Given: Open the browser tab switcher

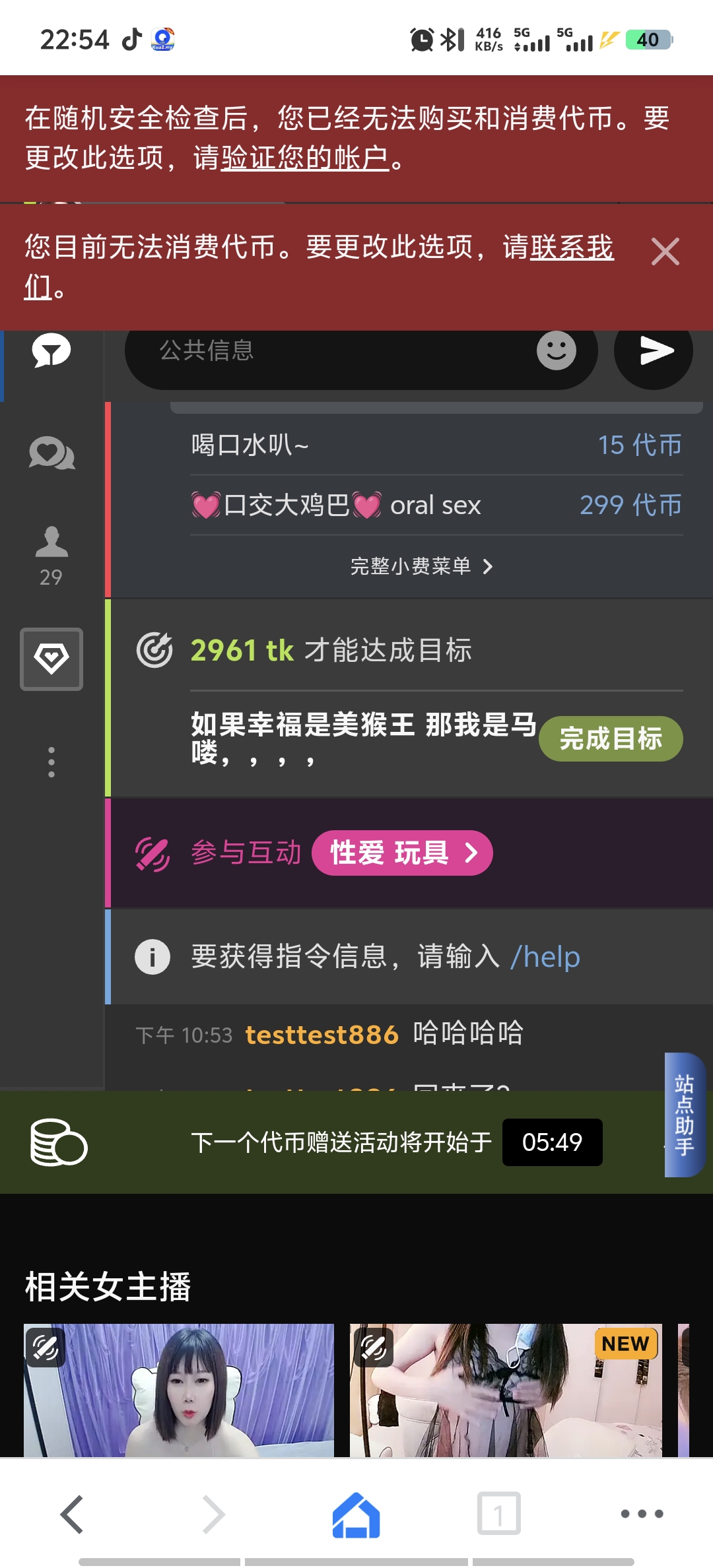Looking at the screenshot, I should coord(498,1514).
